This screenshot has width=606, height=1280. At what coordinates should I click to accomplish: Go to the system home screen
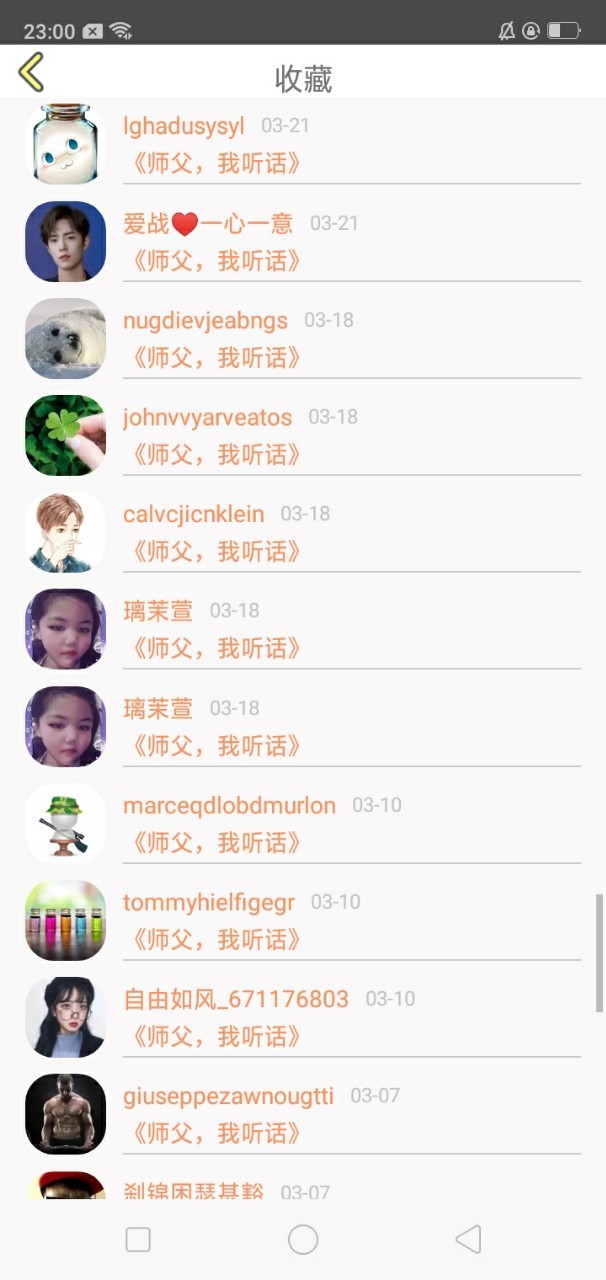coord(303,1240)
